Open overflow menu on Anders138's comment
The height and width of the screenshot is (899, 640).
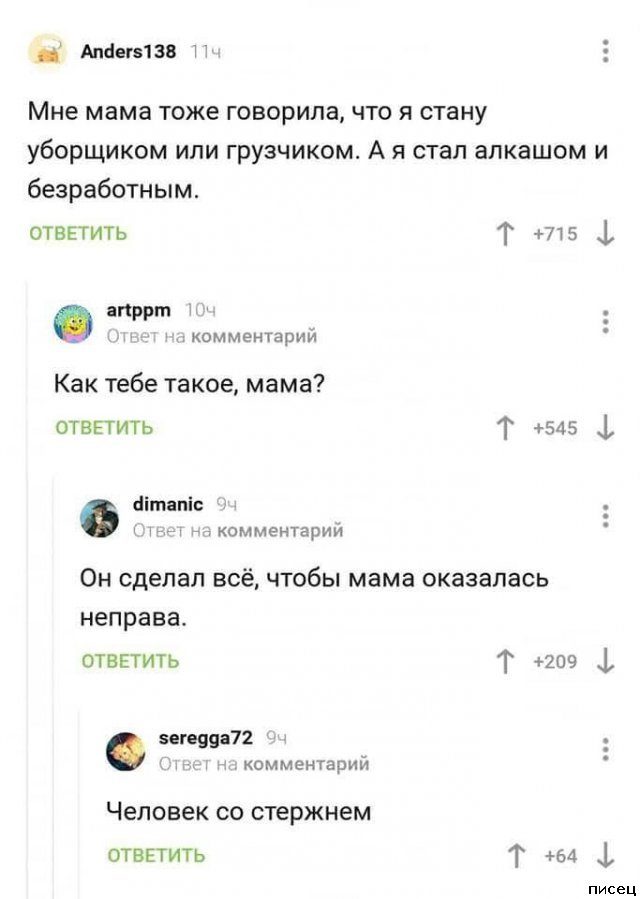tap(605, 51)
